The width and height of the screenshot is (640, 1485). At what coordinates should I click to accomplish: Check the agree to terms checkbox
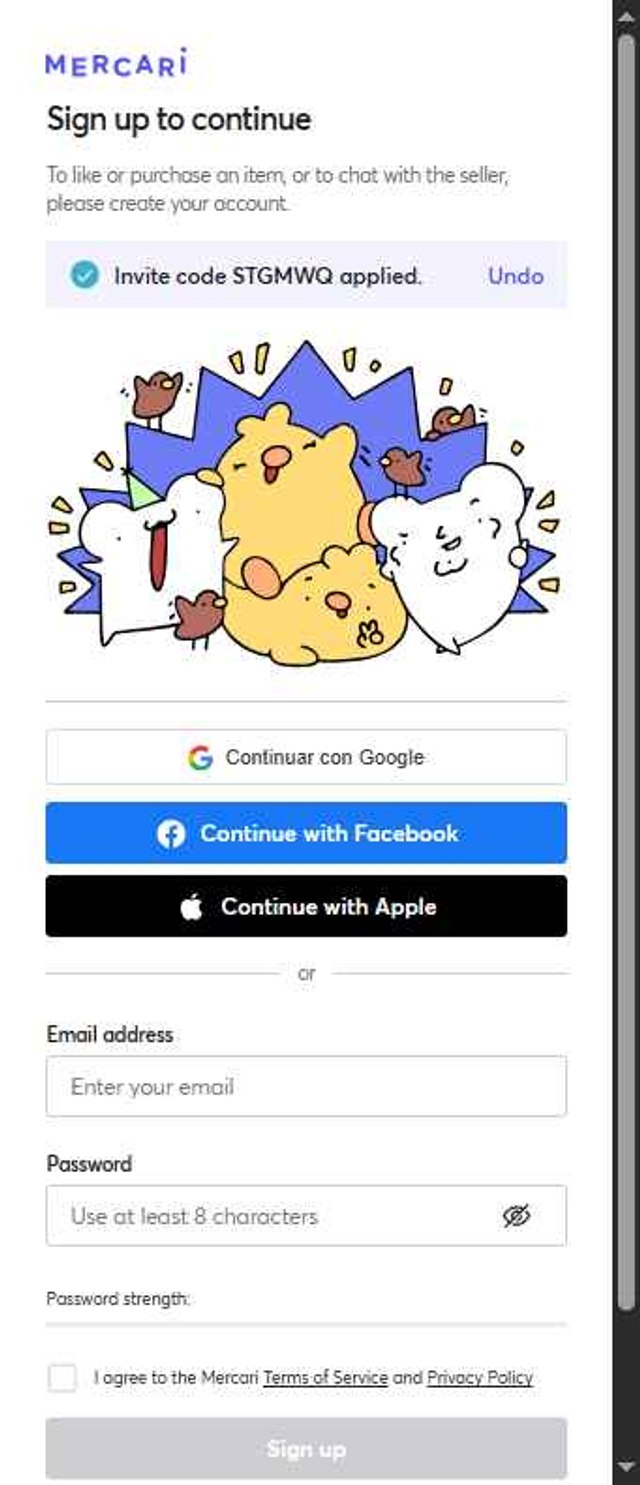[x=62, y=1378]
